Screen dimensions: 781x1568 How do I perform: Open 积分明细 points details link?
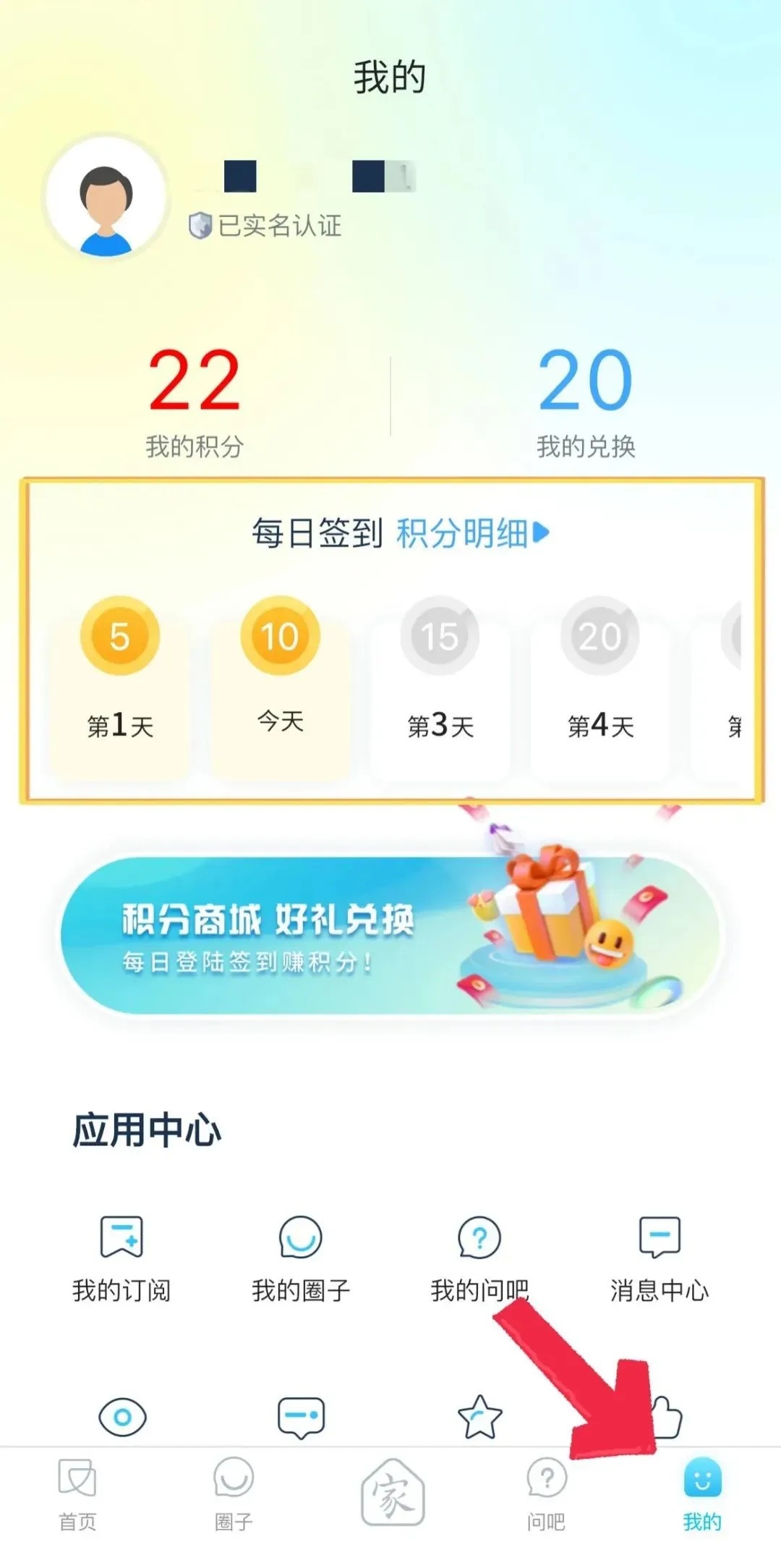pyautogui.click(x=471, y=534)
